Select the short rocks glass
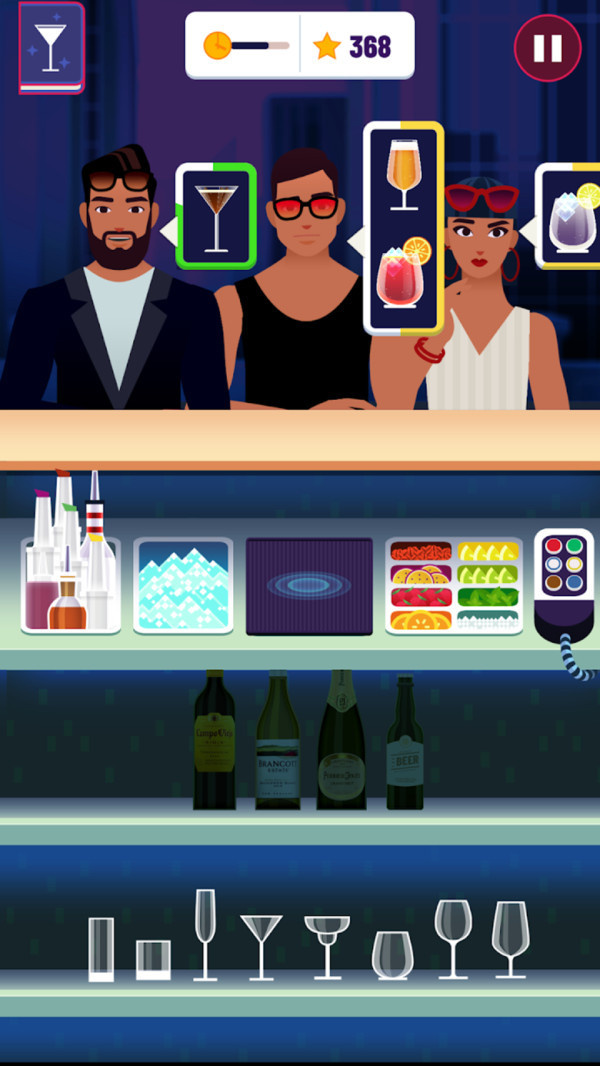Viewport: 600px width, 1066px height. [x=153, y=958]
